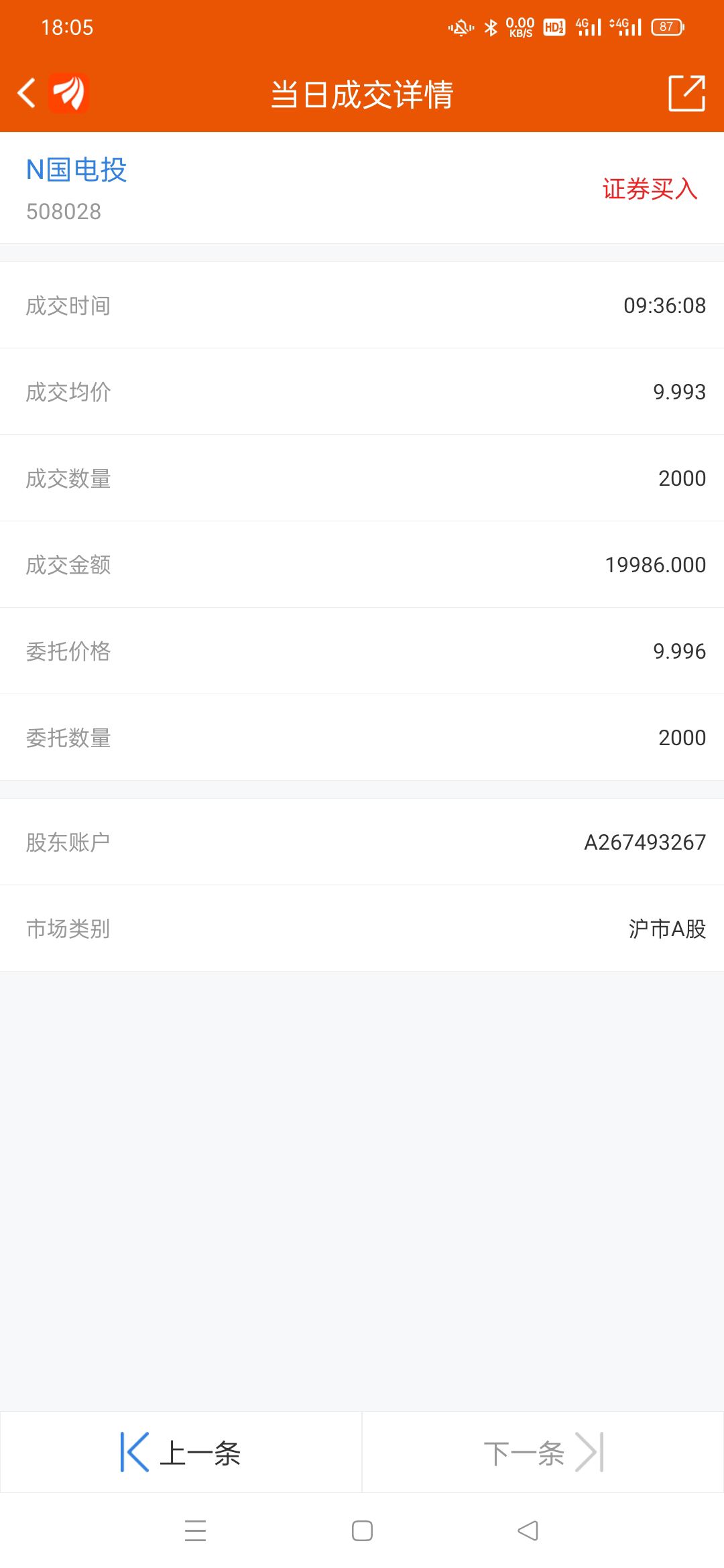Return to the system home screen
The image size is (724, 1568).
(362, 1530)
